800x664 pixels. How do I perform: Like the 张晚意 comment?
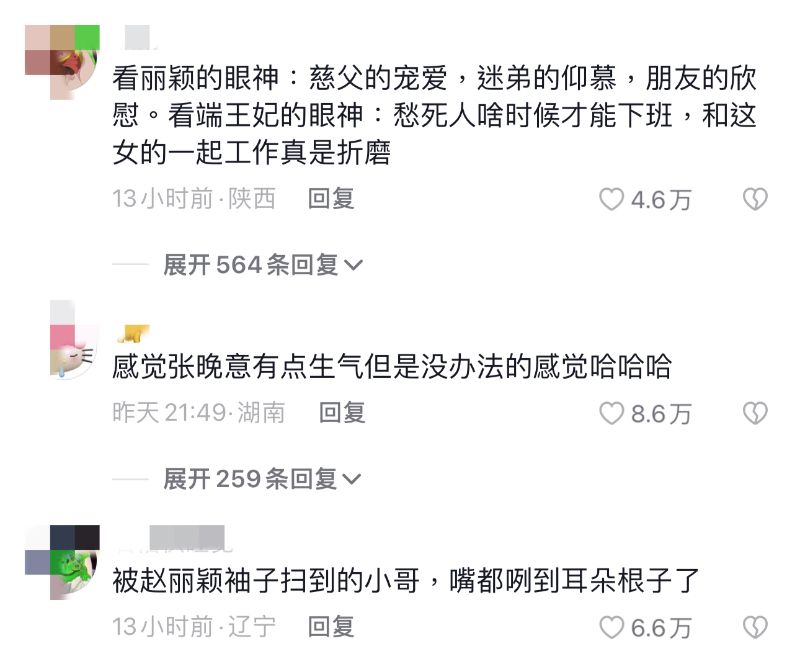pyautogui.click(x=612, y=413)
